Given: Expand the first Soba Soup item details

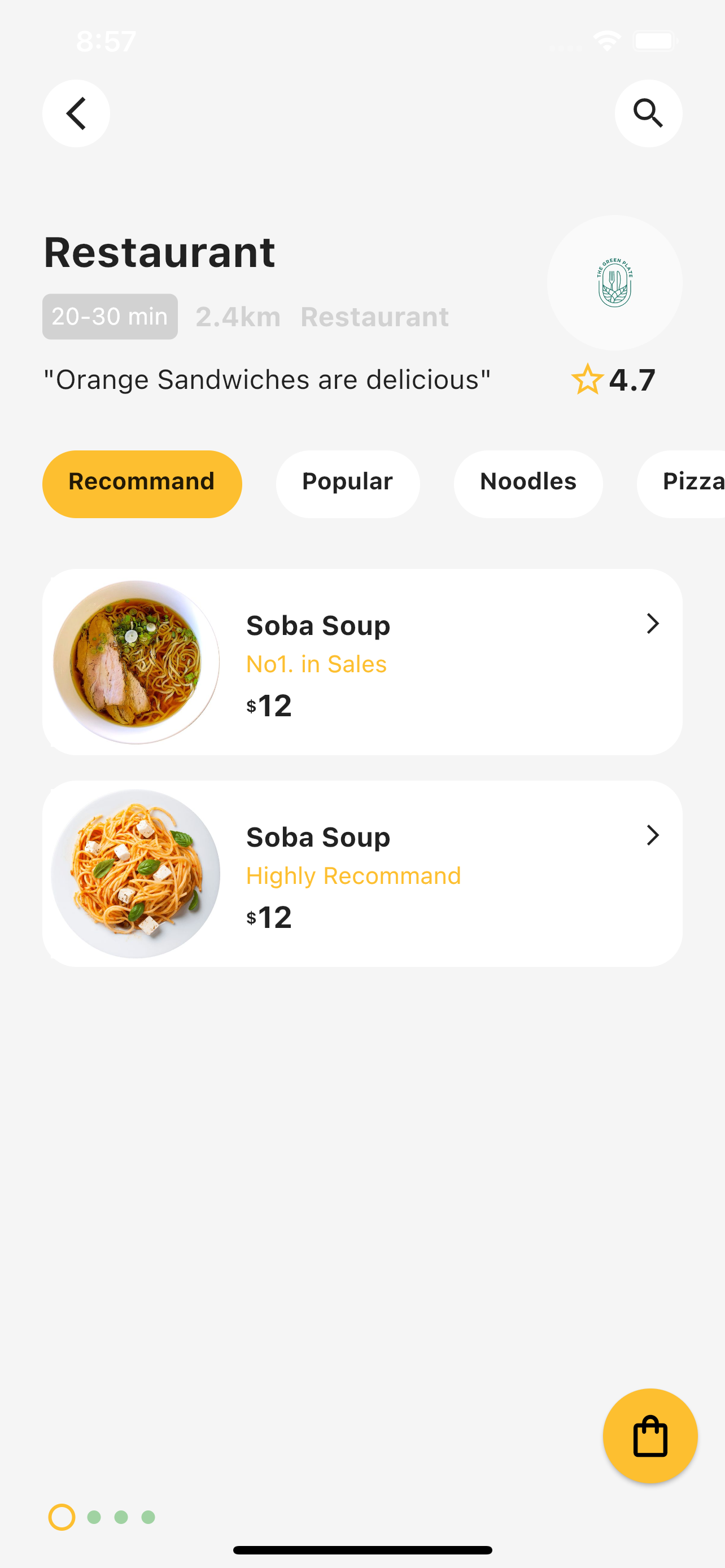Looking at the screenshot, I should (x=362, y=660).
